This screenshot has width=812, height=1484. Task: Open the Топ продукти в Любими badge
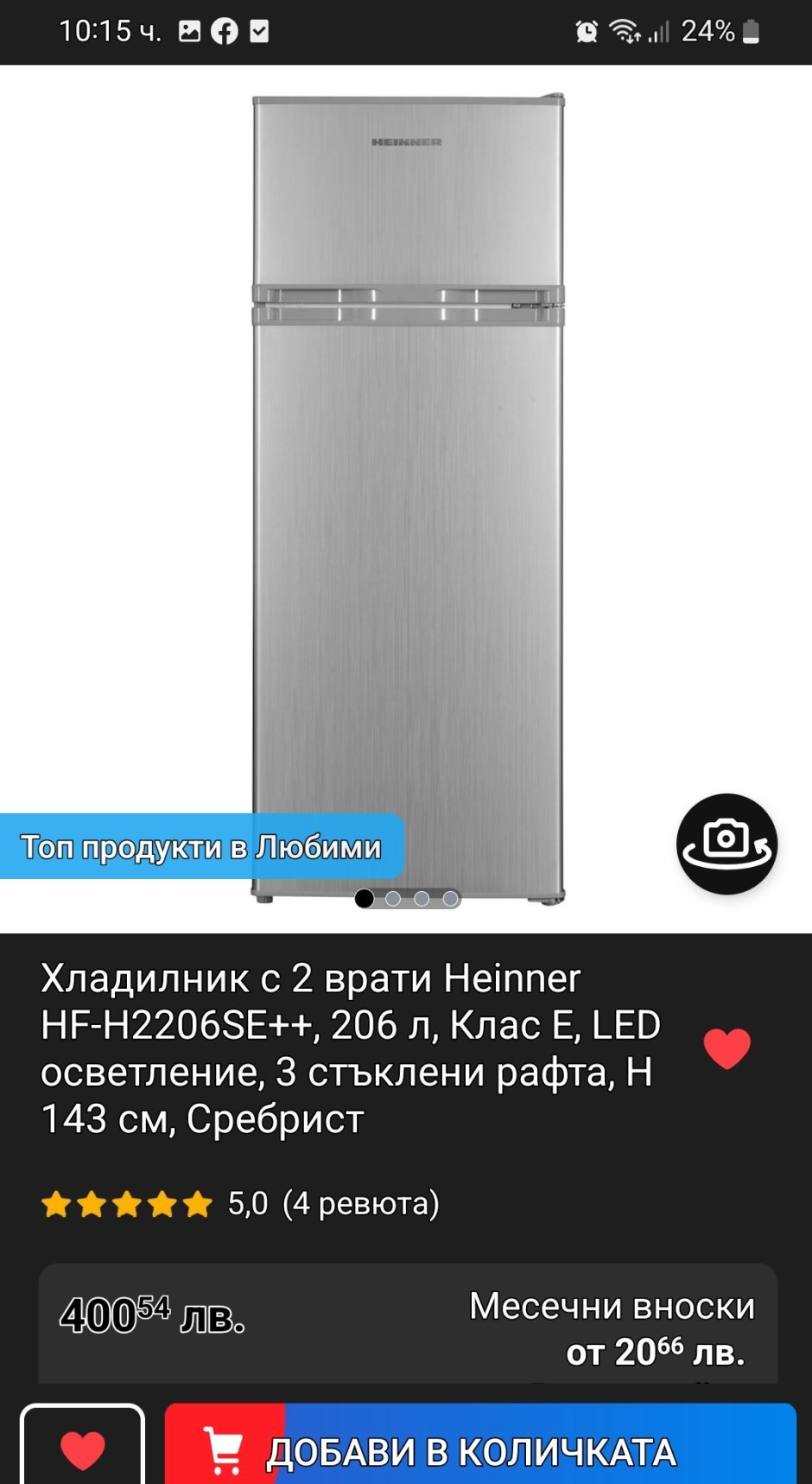[x=201, y=847]
